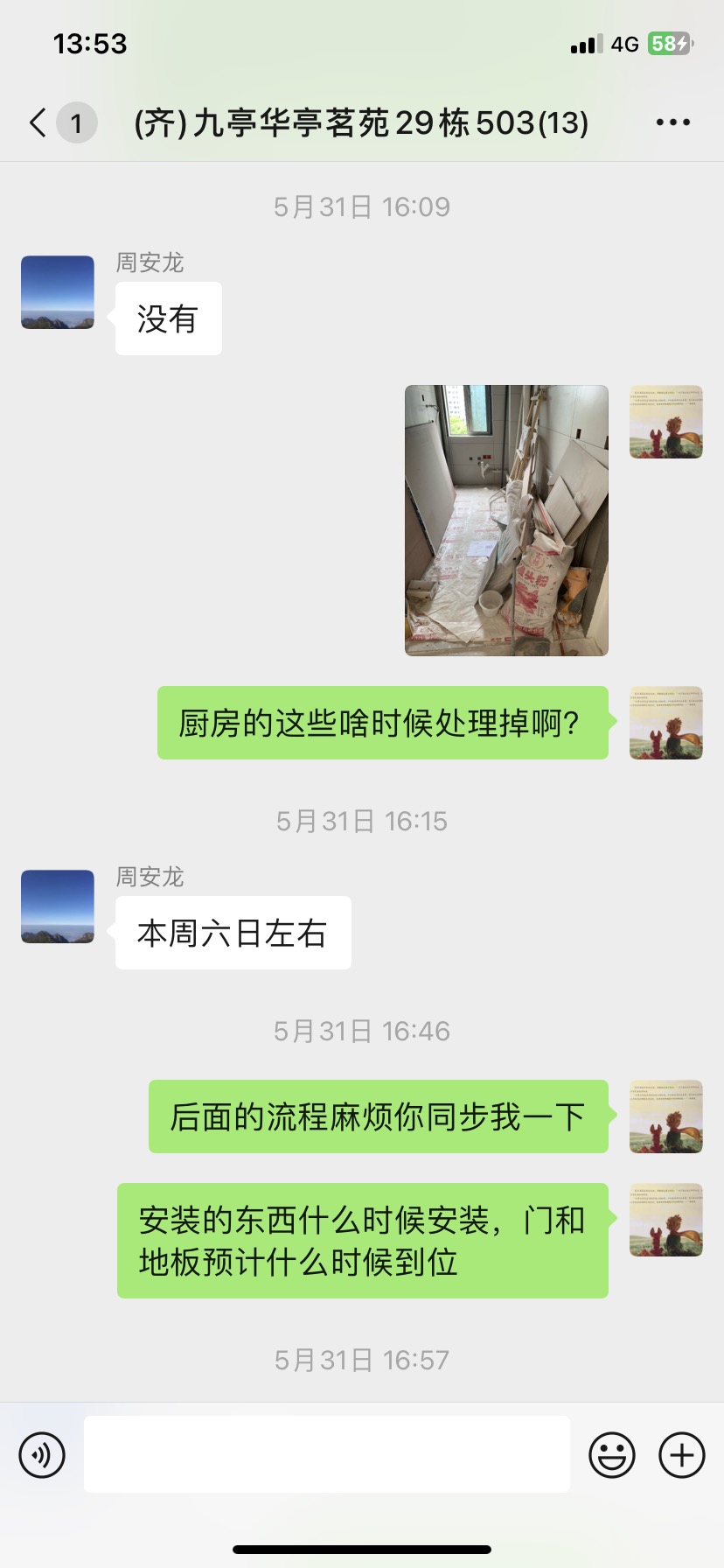Viewport: 724px width, 1568px height.
Task: Go back to the chat list
Action: [x=39, y=122]
